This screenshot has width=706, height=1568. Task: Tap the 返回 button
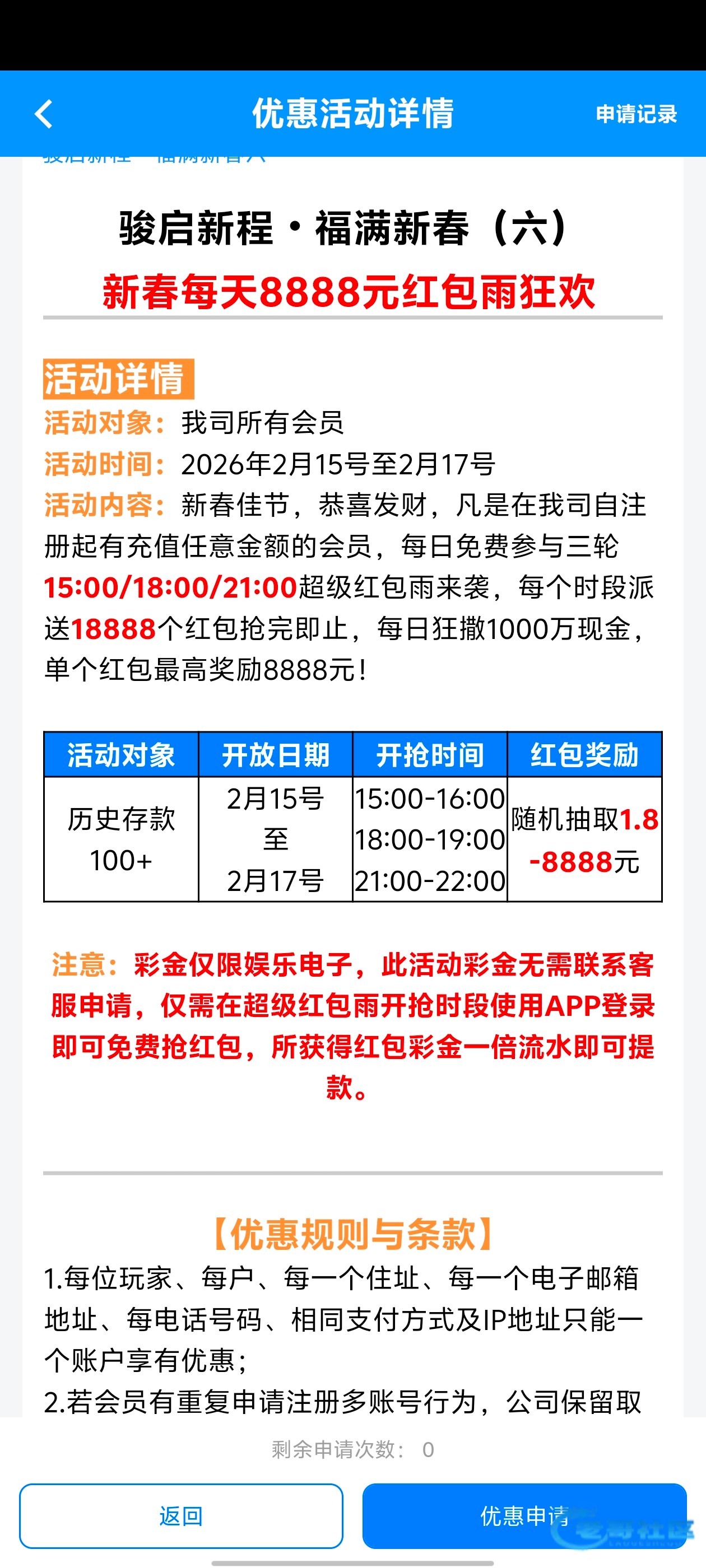click(x=181, y=1516)
